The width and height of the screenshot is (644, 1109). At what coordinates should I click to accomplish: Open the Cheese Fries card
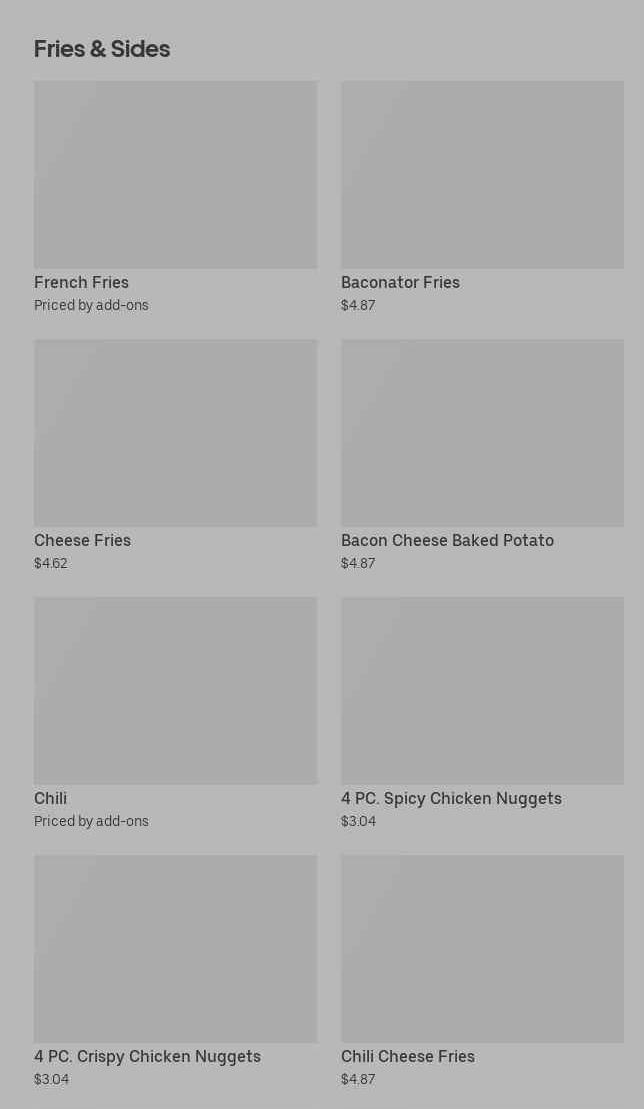pyautogui.click(x=175, y=455)
